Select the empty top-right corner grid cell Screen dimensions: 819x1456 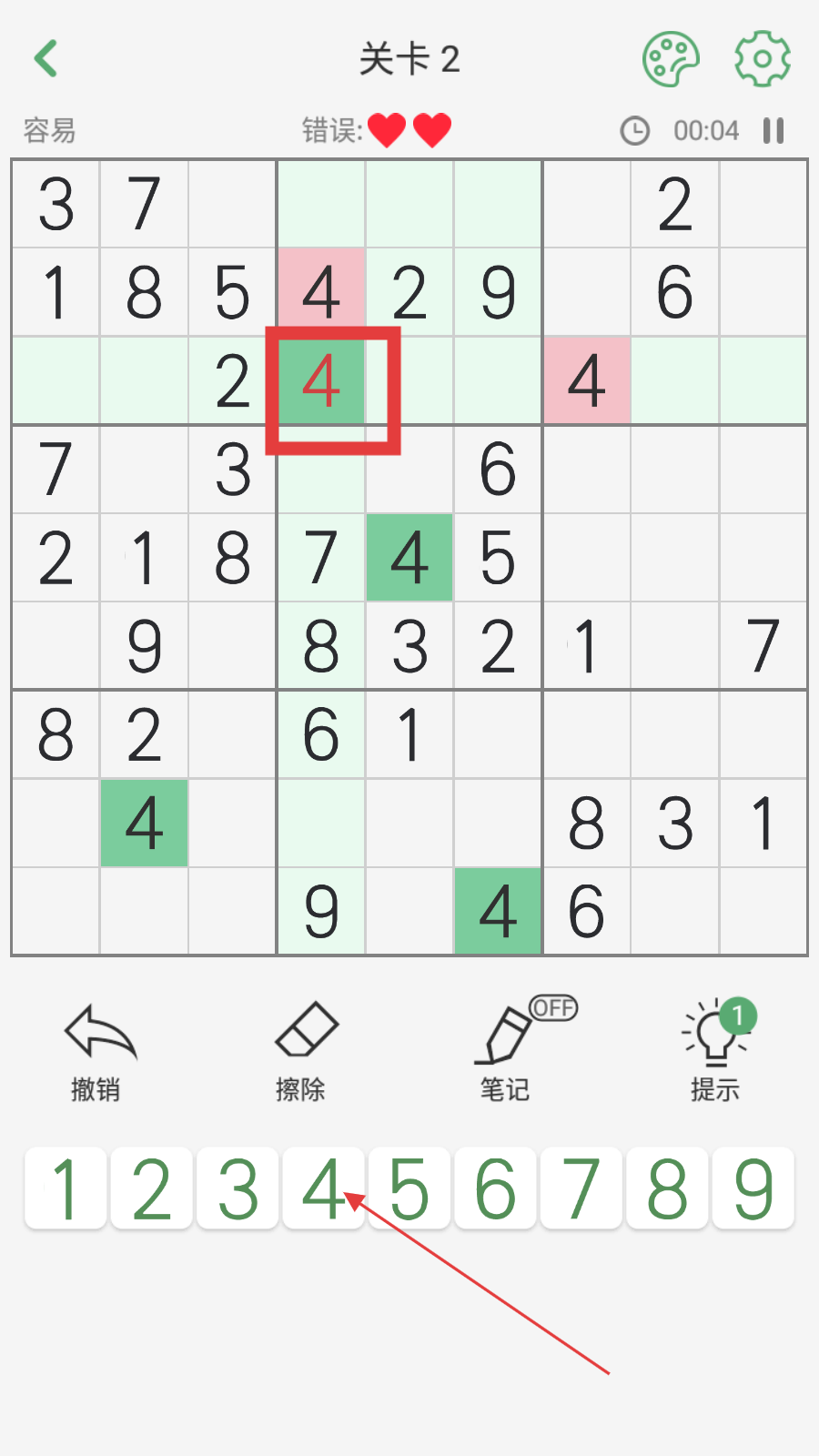[x=763, y=204]
